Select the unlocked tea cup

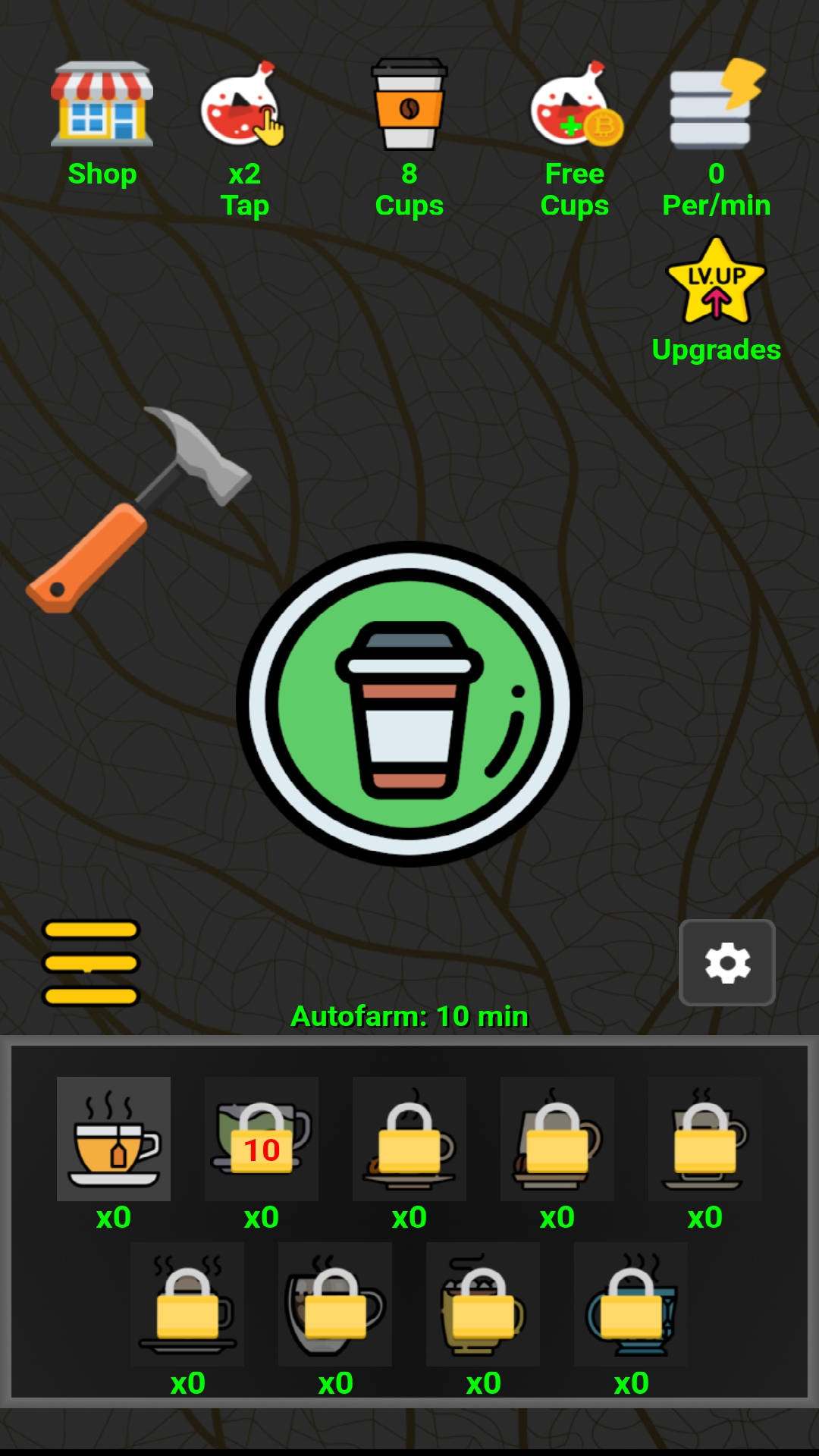click(113, 1139)
